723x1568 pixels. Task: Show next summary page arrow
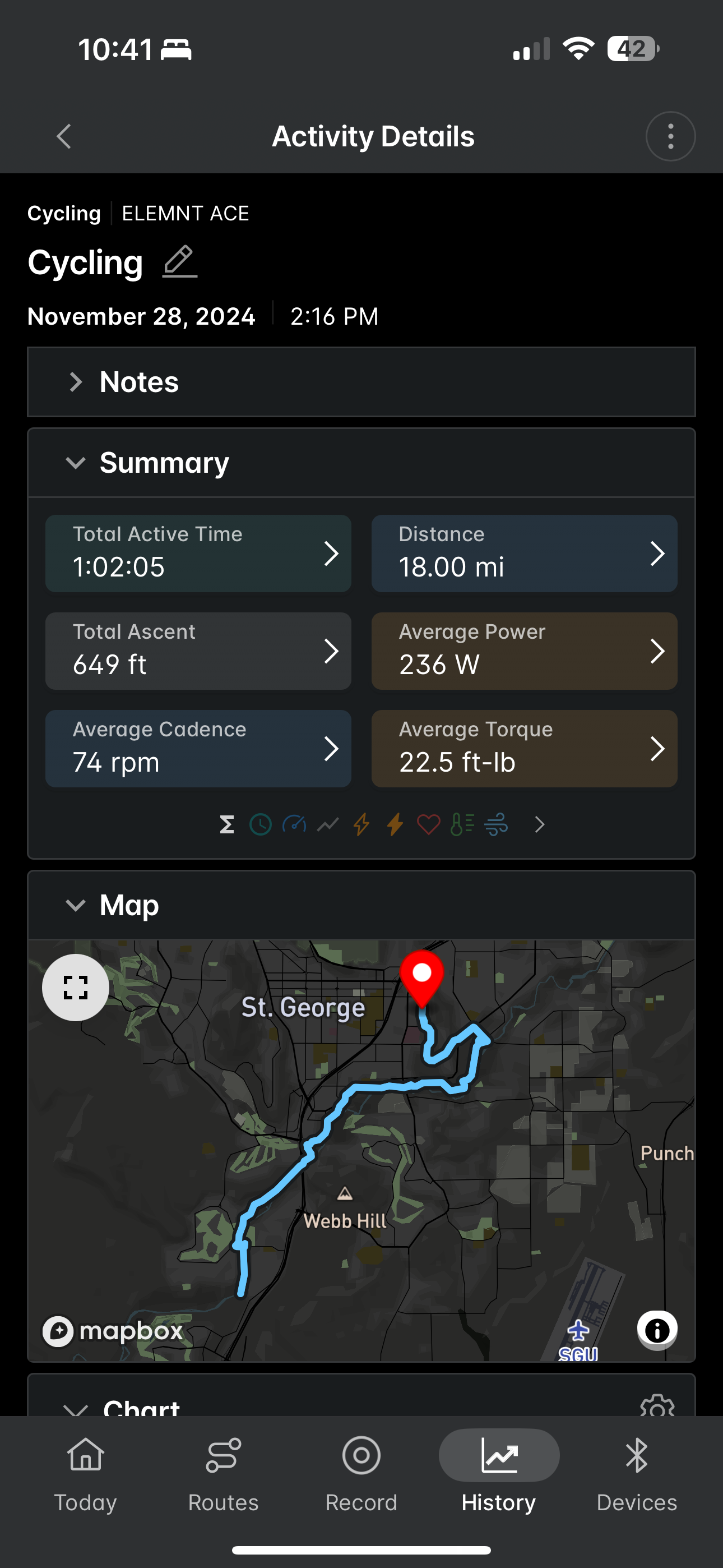pyautogui.click(x=539, y=825)
